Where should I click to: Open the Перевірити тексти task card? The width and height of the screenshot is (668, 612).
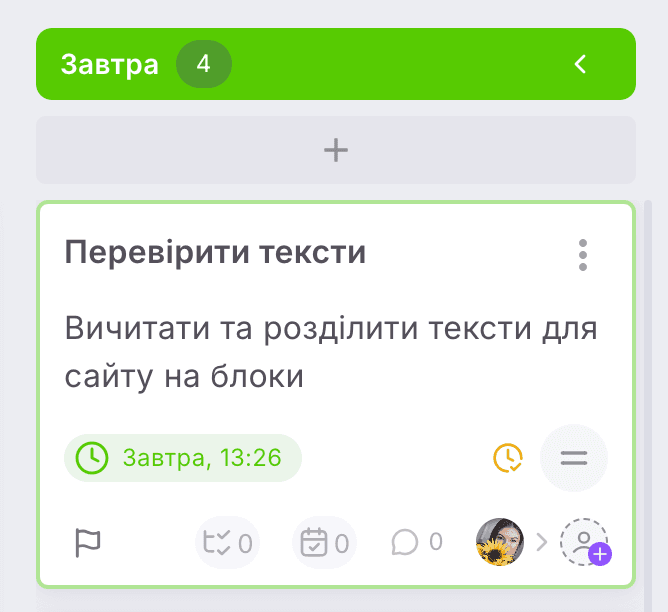tap(215, 253)
